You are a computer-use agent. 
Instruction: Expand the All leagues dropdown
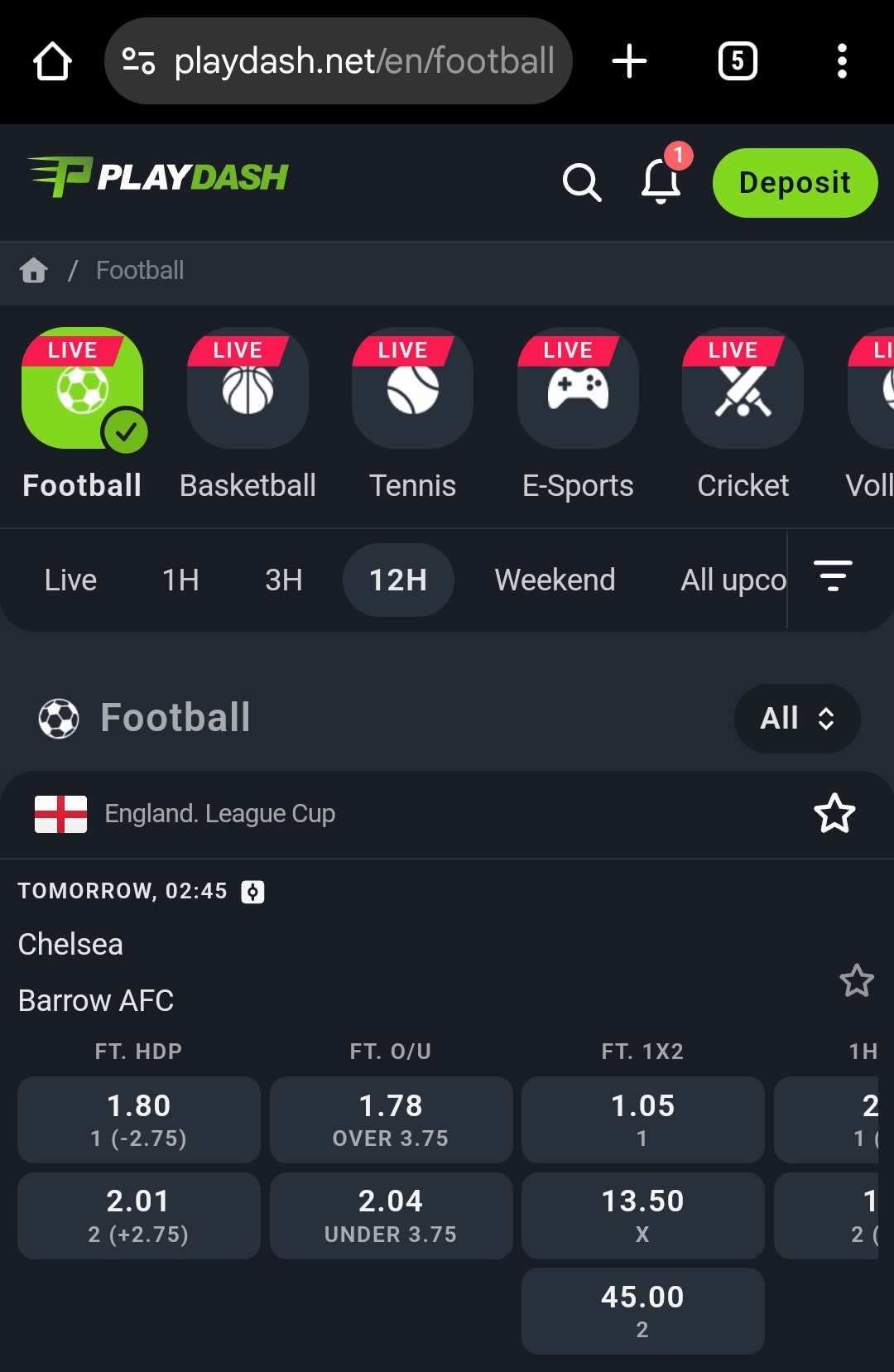(796, 718)
